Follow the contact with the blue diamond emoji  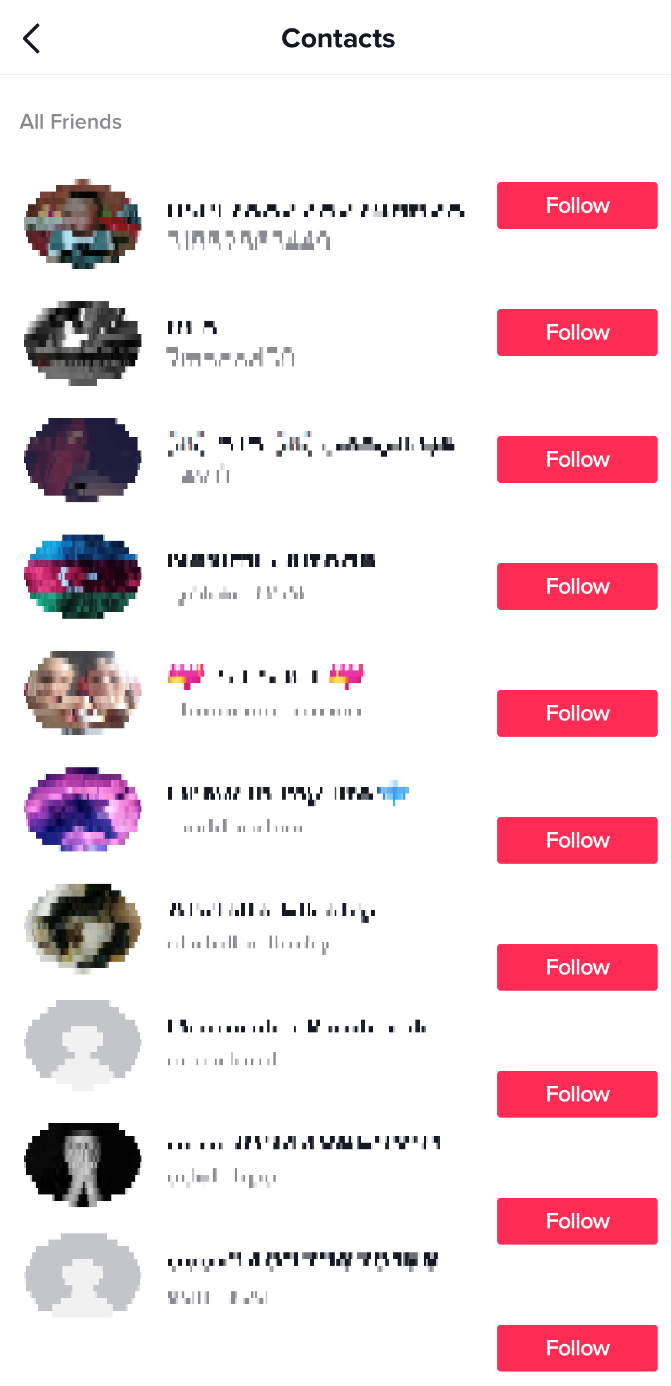tap(577, 841)
